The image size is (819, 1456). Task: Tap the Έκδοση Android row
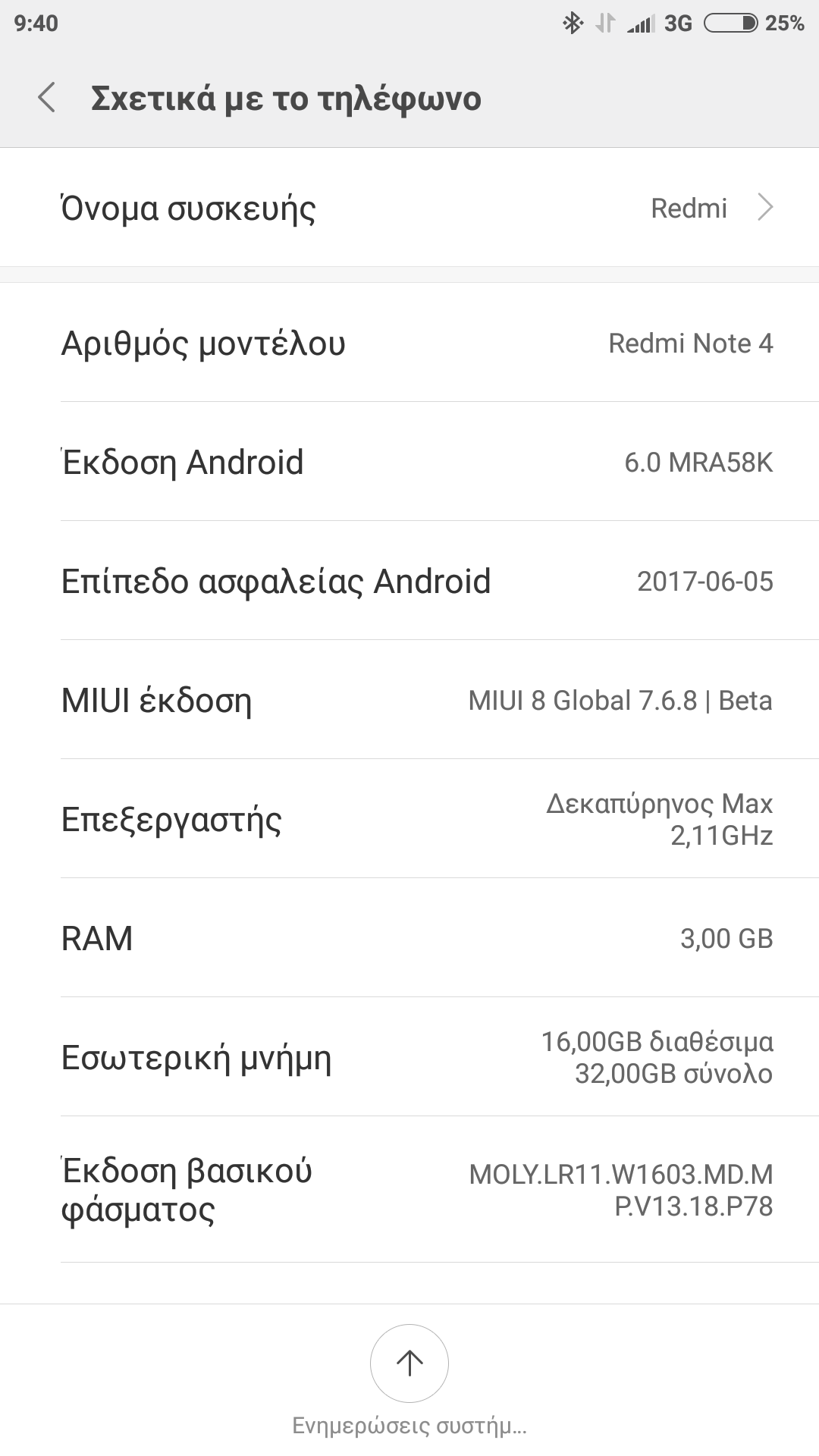pyautogui.click(x=409, y=462)
